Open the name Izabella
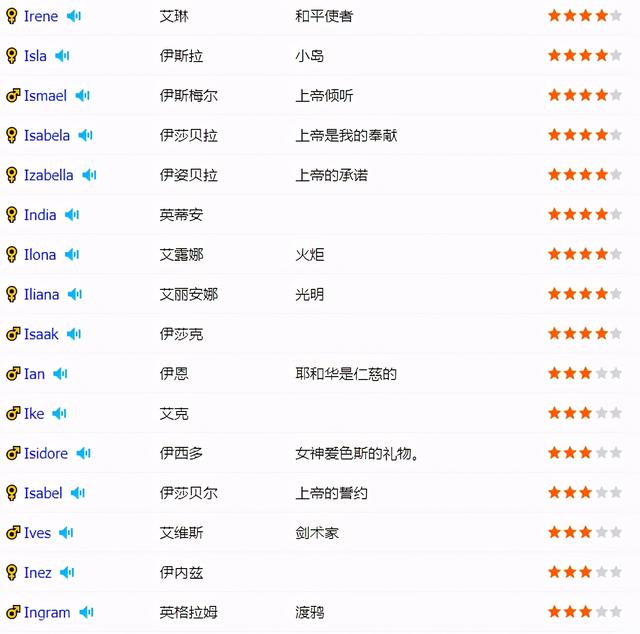The height and width of the screenshot is (634, 640). coord(48,175)
